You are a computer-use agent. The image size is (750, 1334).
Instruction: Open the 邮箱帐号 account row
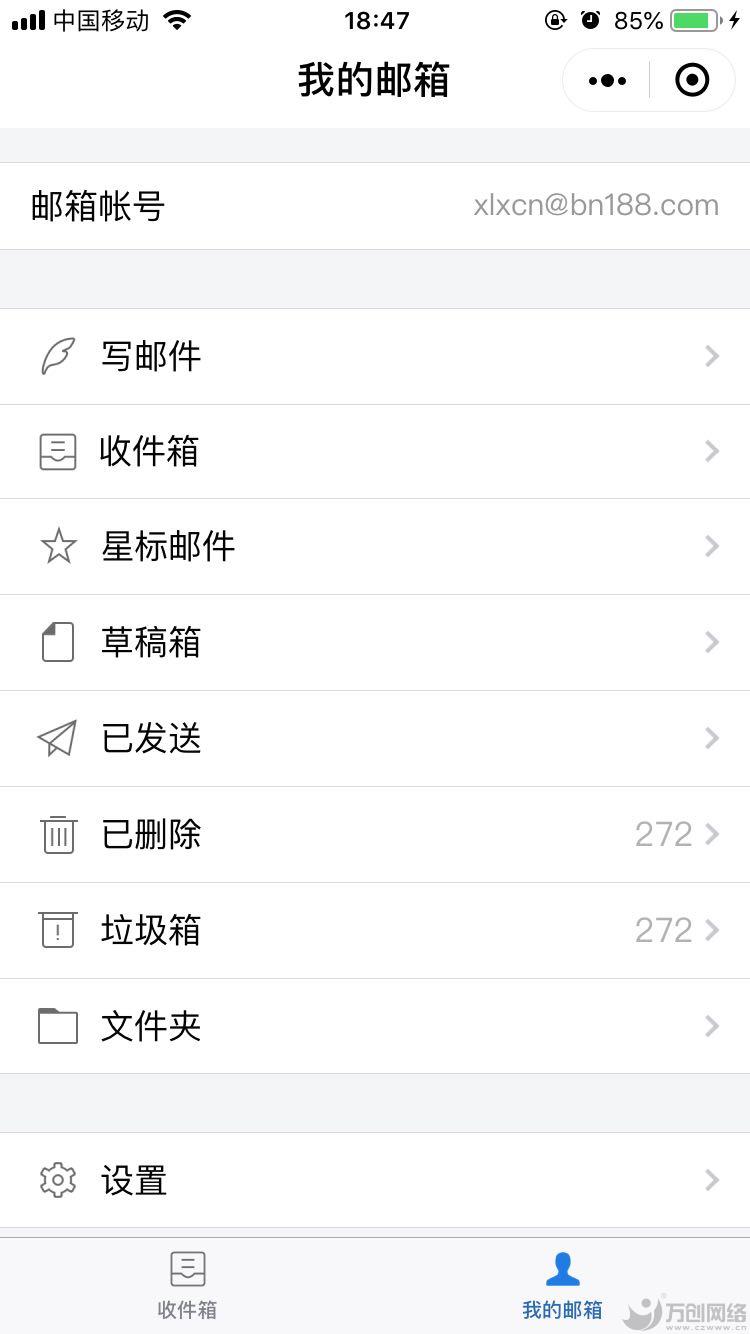click(375, 206)
